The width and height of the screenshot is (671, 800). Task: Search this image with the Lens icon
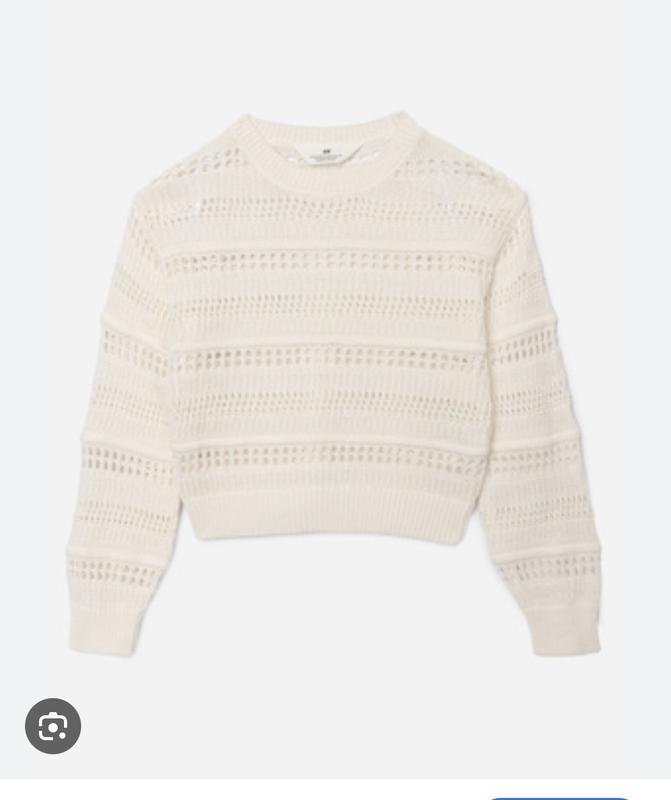[x=53, y=725]
